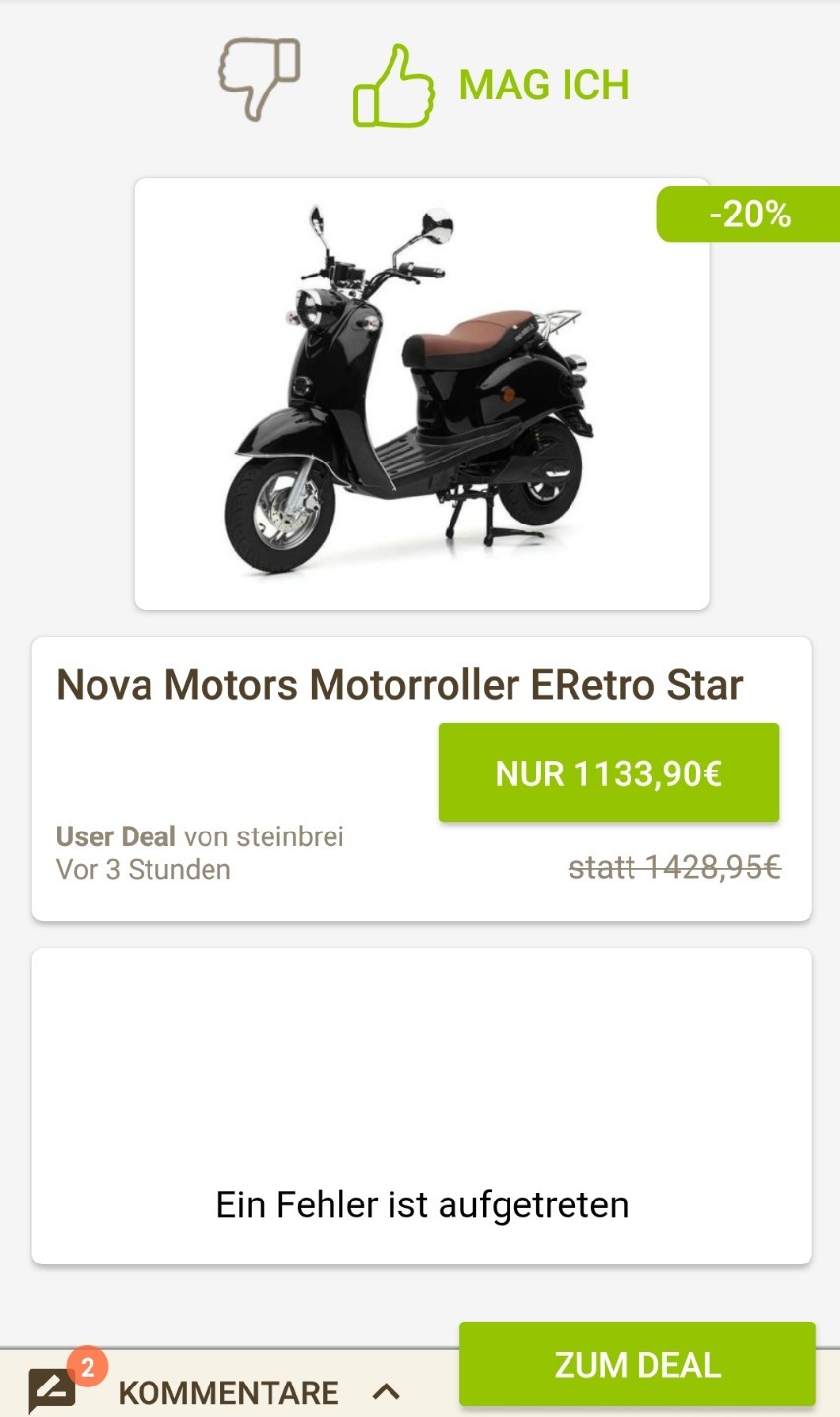Go to the offer via ZUM DEAL
This screenshot has height=1417, width=840.
(x=637, y=1364)
